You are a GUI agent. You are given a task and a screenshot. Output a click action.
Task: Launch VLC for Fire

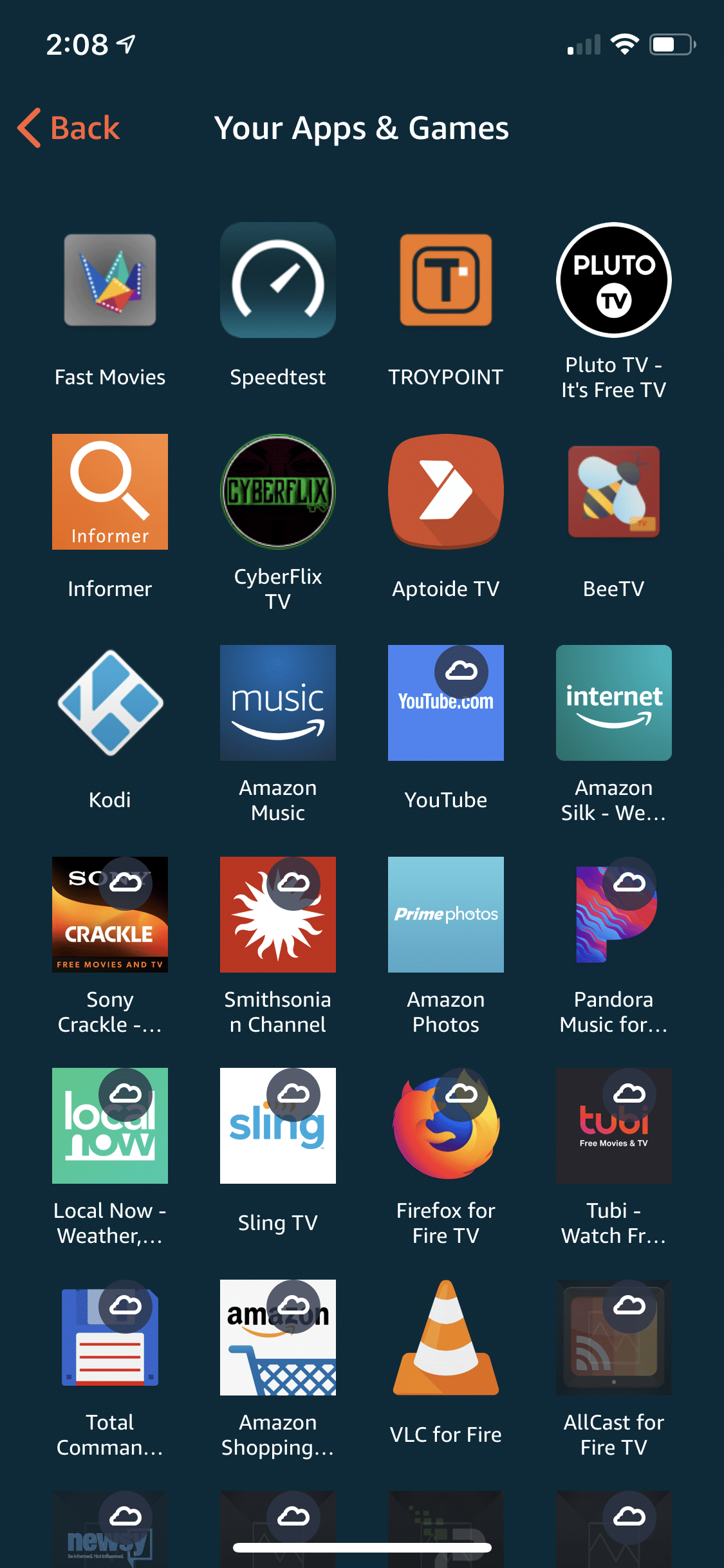[x=446, y=1338]
